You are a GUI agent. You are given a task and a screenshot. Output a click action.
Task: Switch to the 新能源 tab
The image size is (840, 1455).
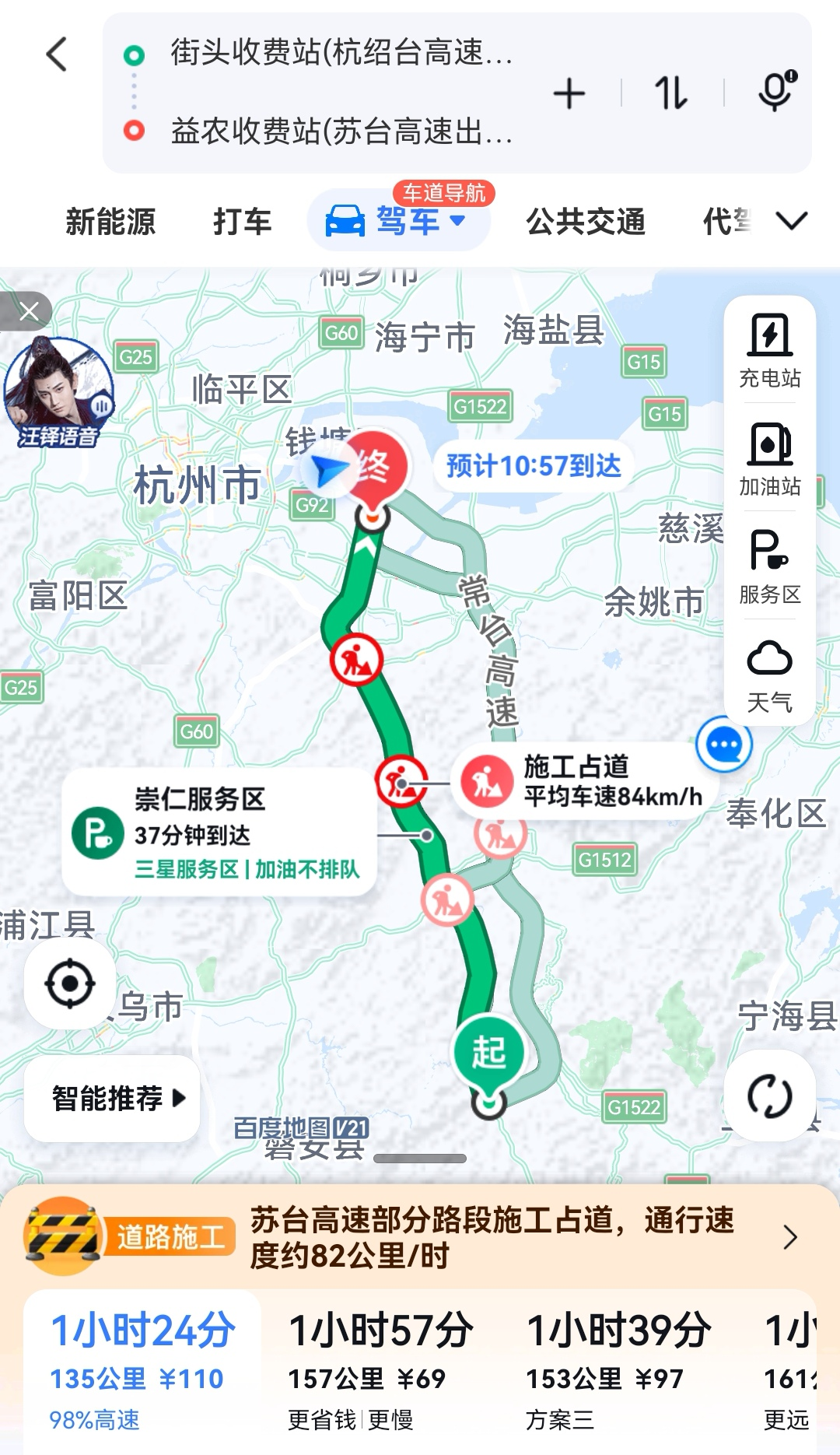(x=110, y=222)
